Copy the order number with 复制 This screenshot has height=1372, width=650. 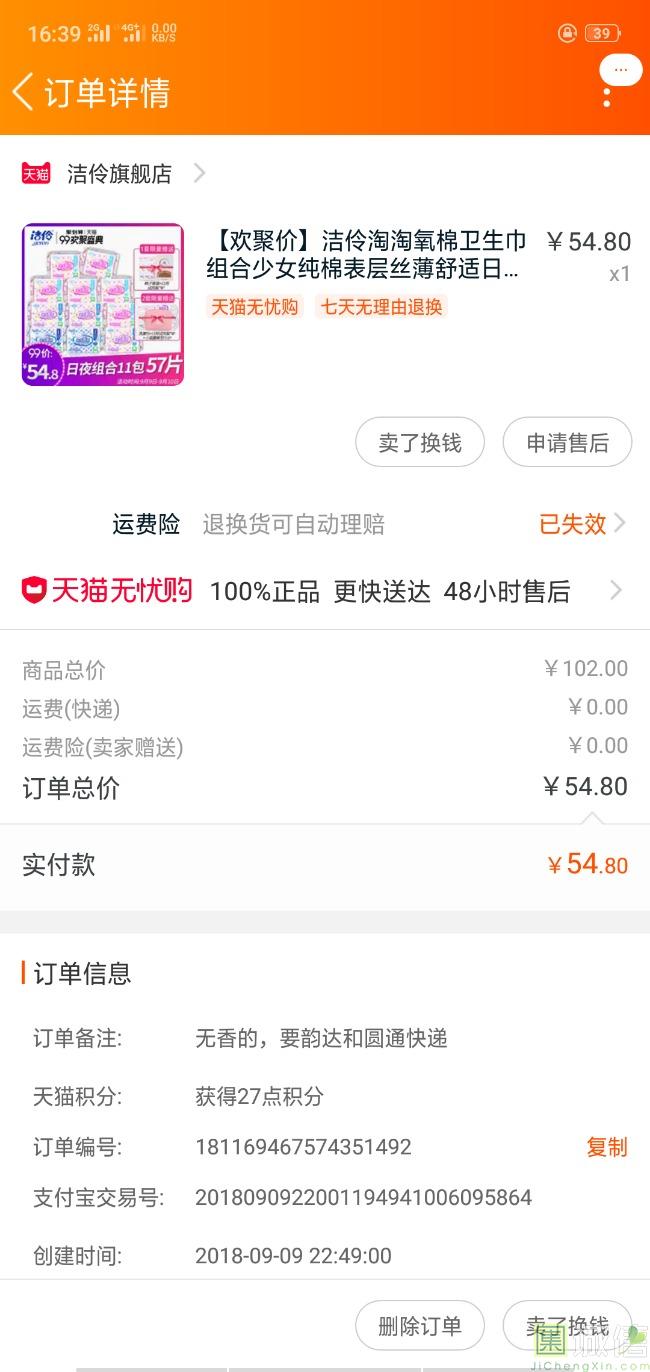606,1147
